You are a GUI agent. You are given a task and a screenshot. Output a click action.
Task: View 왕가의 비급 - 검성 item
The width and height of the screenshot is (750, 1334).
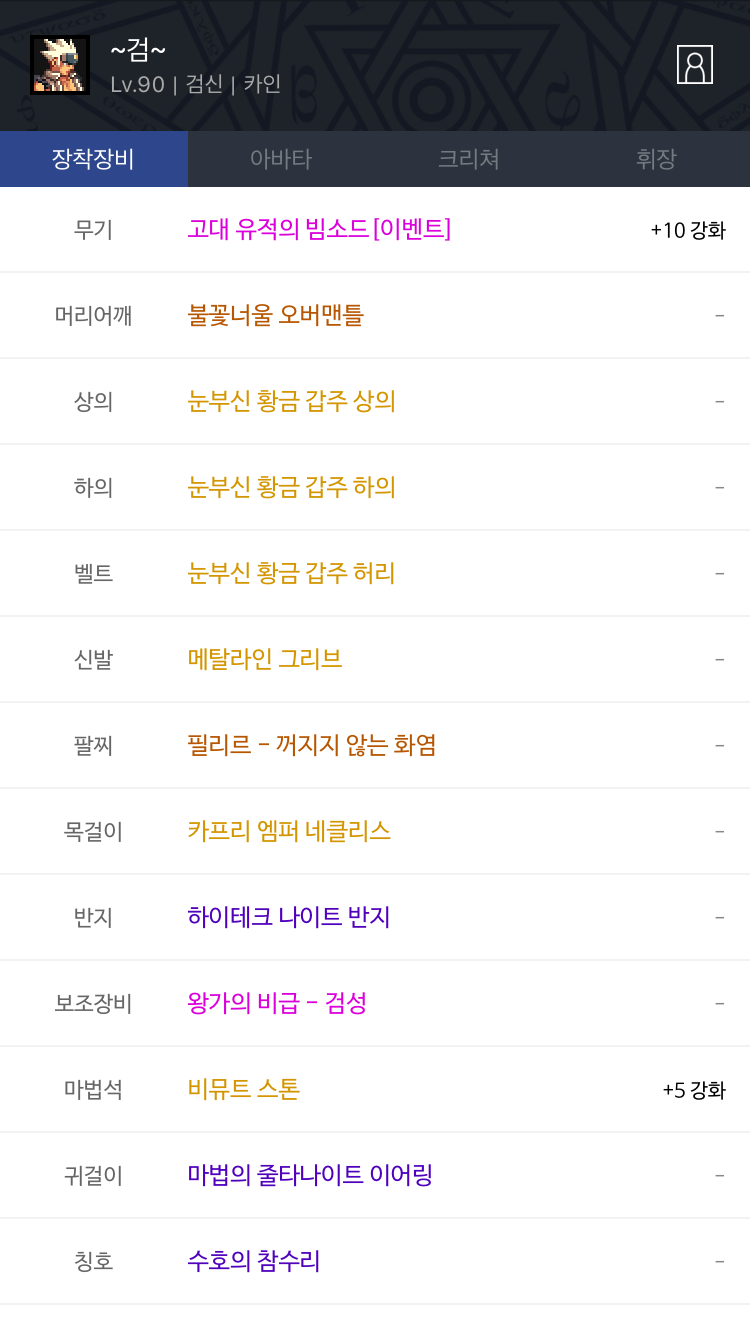(277, 1003)
